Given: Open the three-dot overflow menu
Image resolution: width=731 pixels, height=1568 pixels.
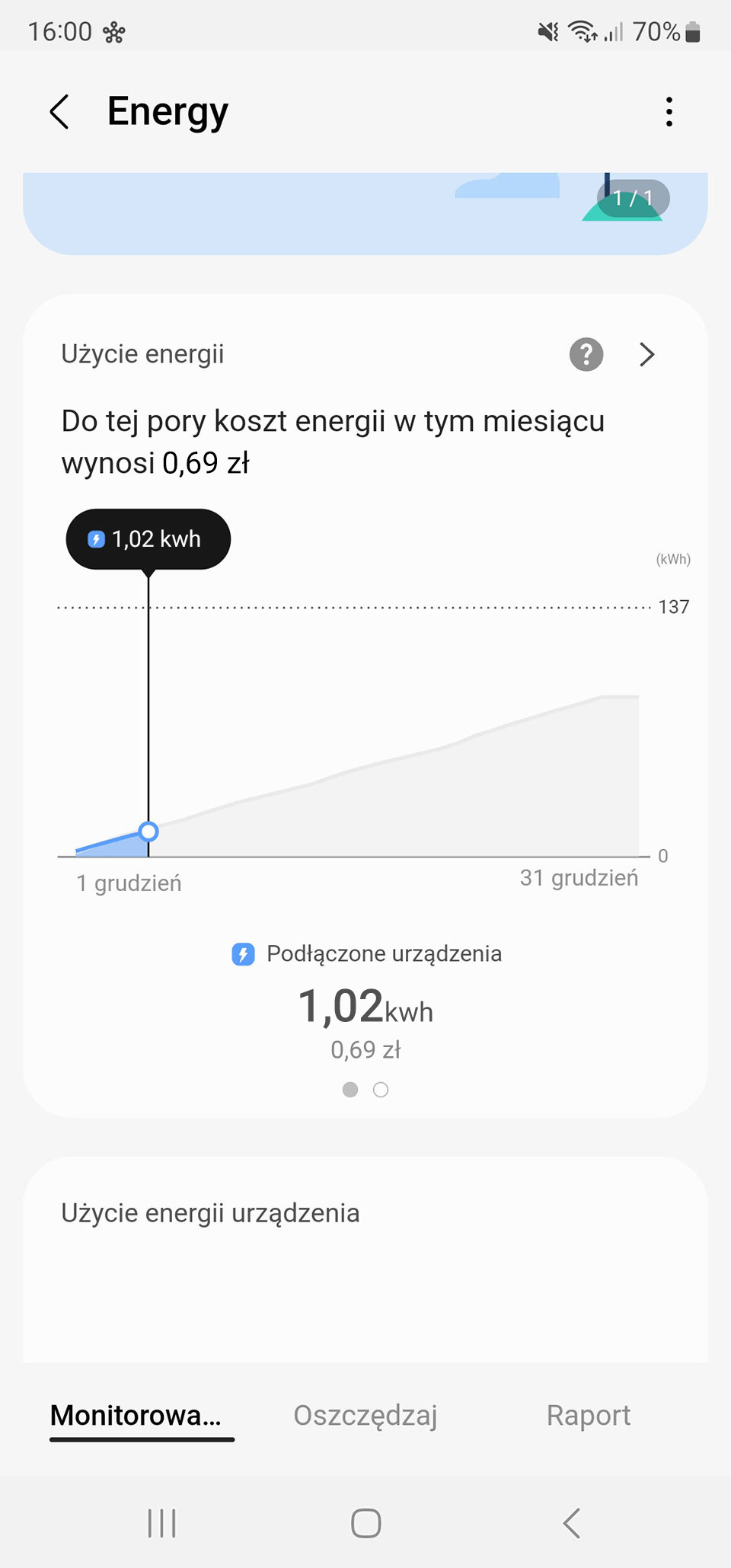Looking at the screenshot, I should (669, 111).
